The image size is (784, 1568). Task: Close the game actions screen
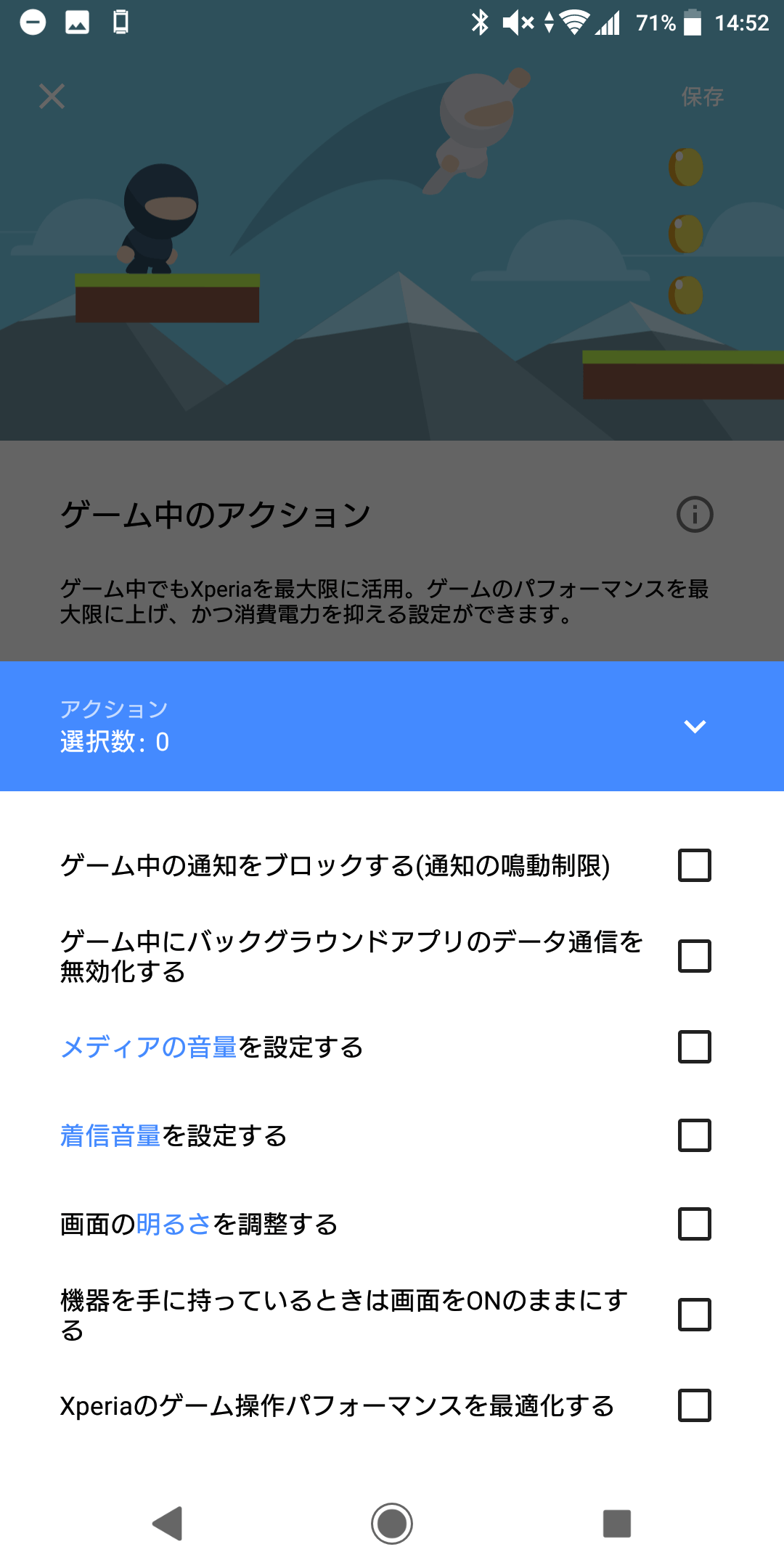(x=52, y=96)
